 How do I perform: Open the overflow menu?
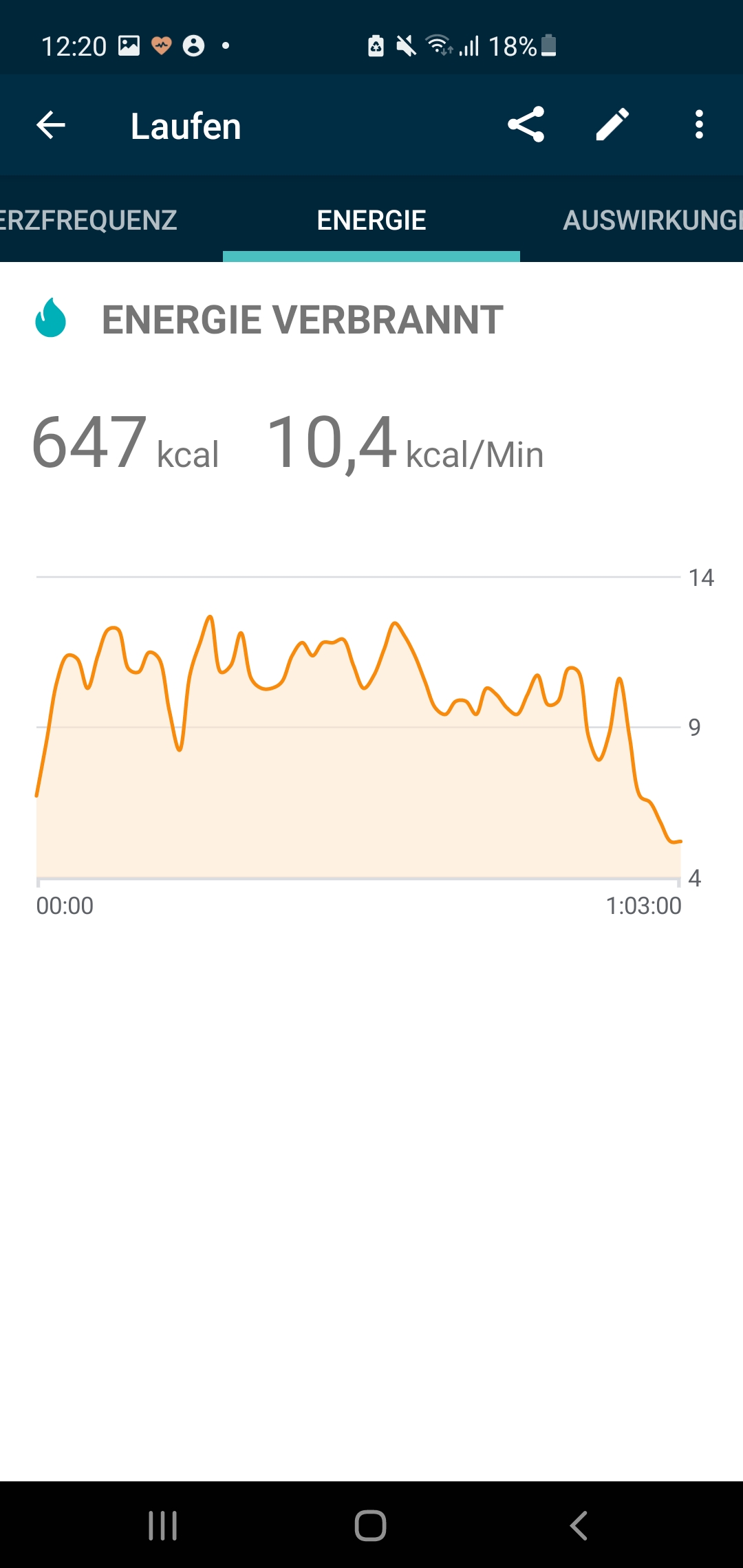(x=699, y=125)
